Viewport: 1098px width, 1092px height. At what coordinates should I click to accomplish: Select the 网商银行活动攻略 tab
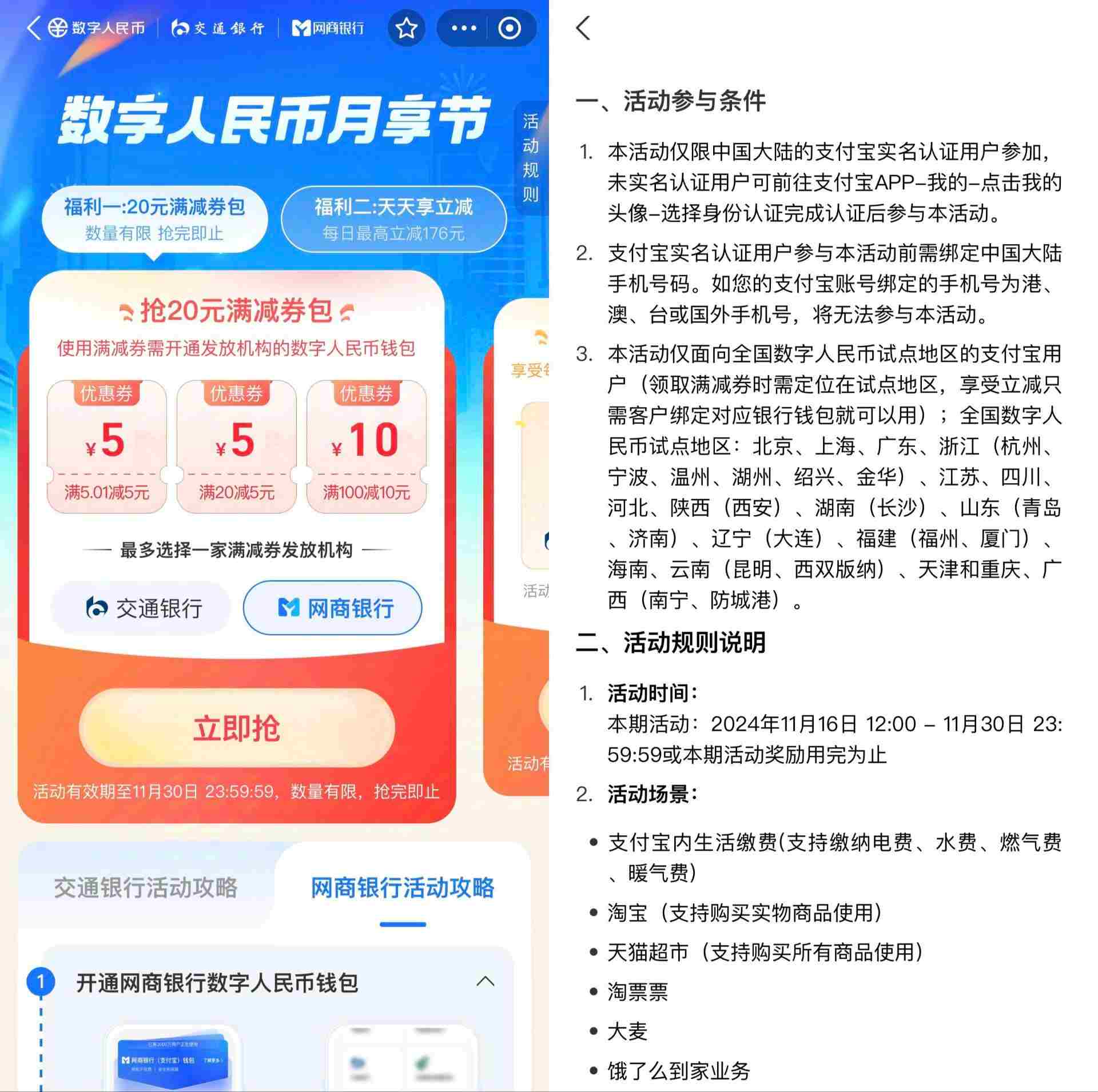402,887
